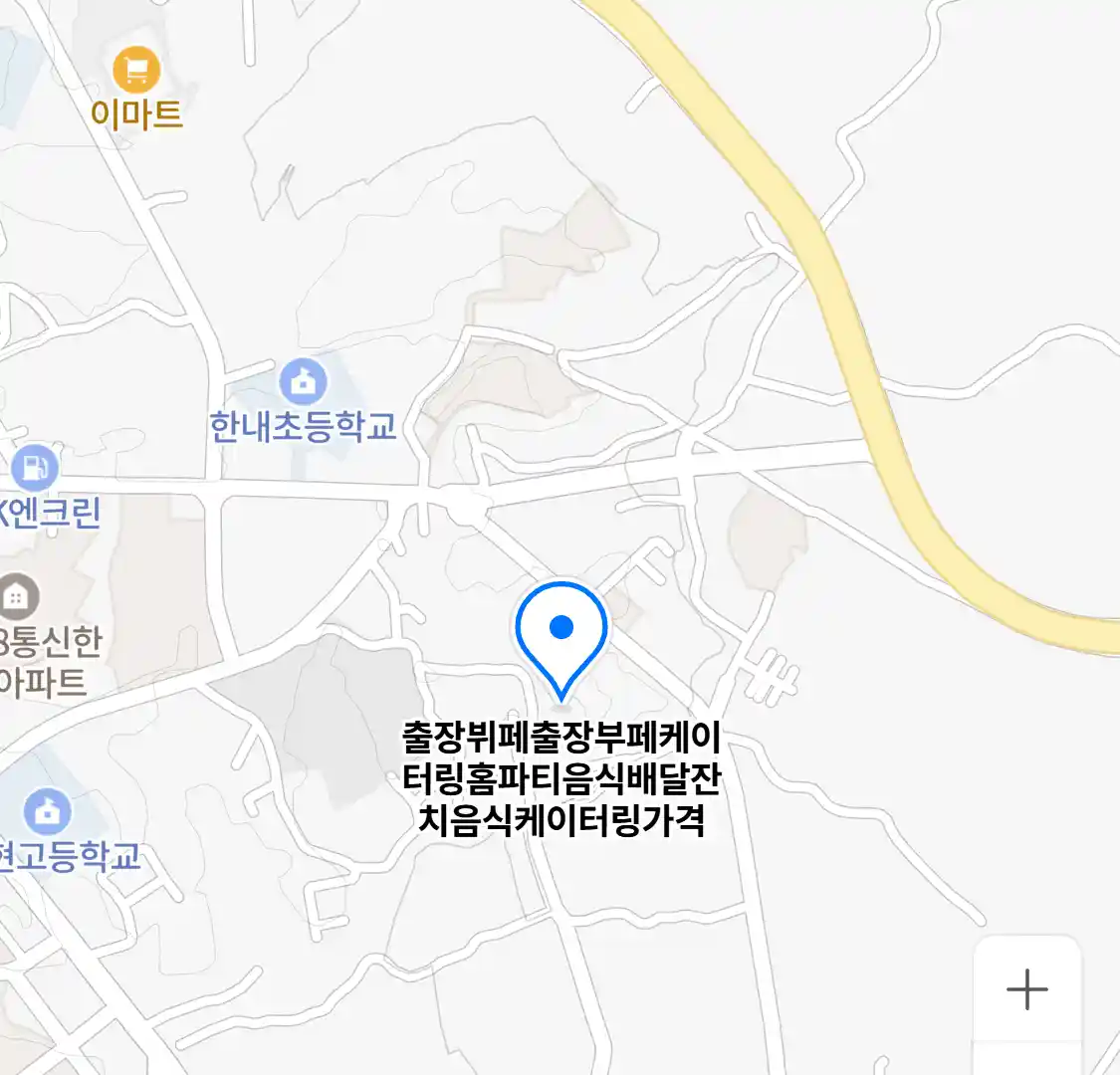Tap the 고등학교 school marker
The height and width of the screenshot is (1075, 1120).
tap(47, 811)
